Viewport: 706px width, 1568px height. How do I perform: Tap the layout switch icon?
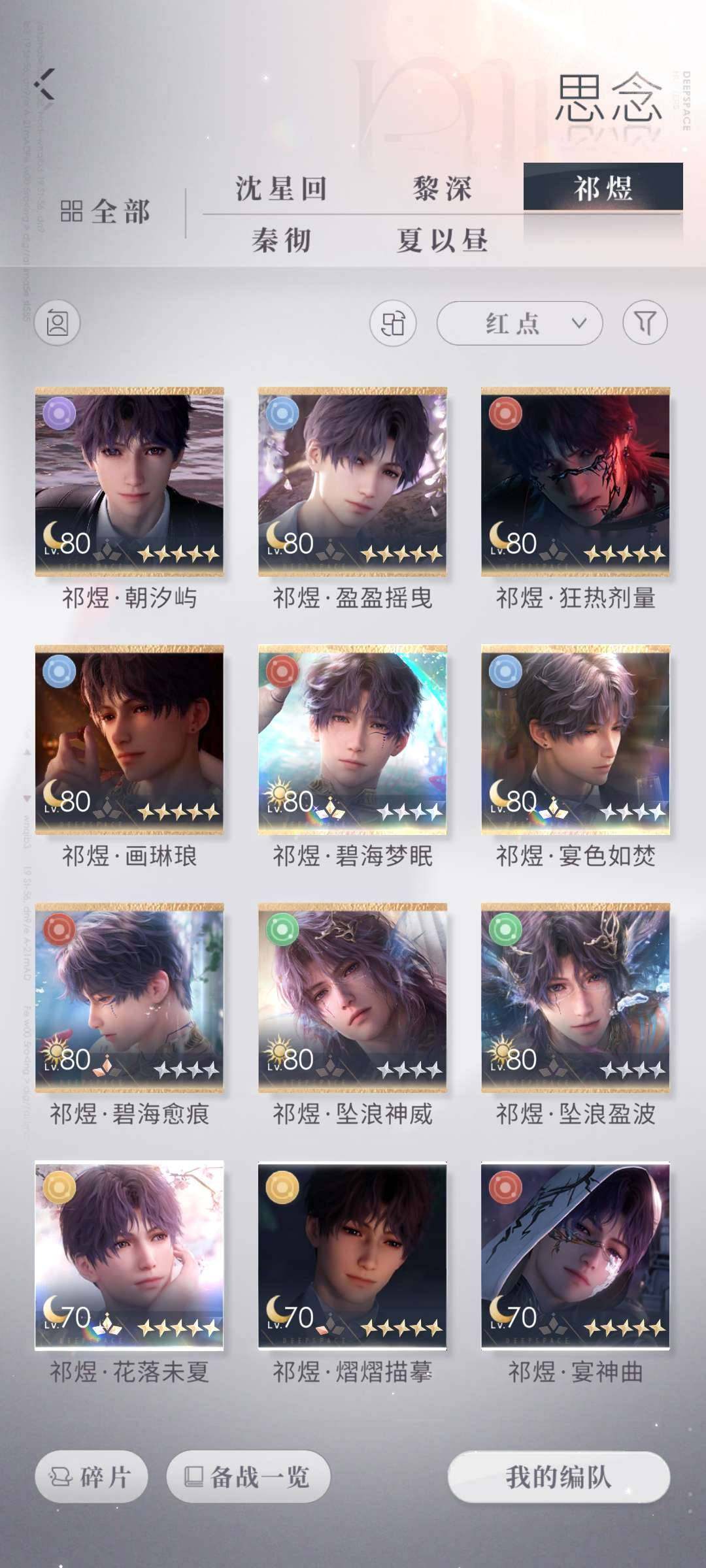(393, 323)
